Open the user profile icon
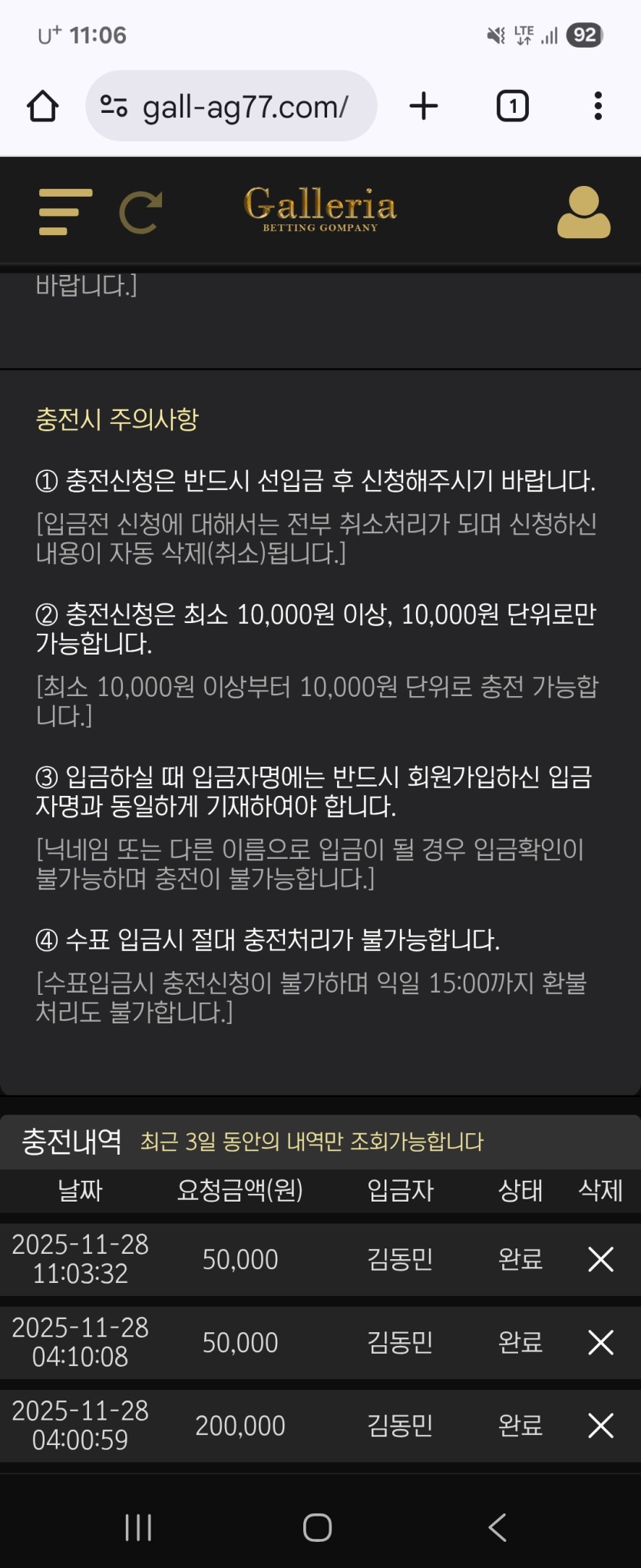Image resolution: width=641 pixels, height=1568 pixels. pyautogui.click(x=583, y=211)
